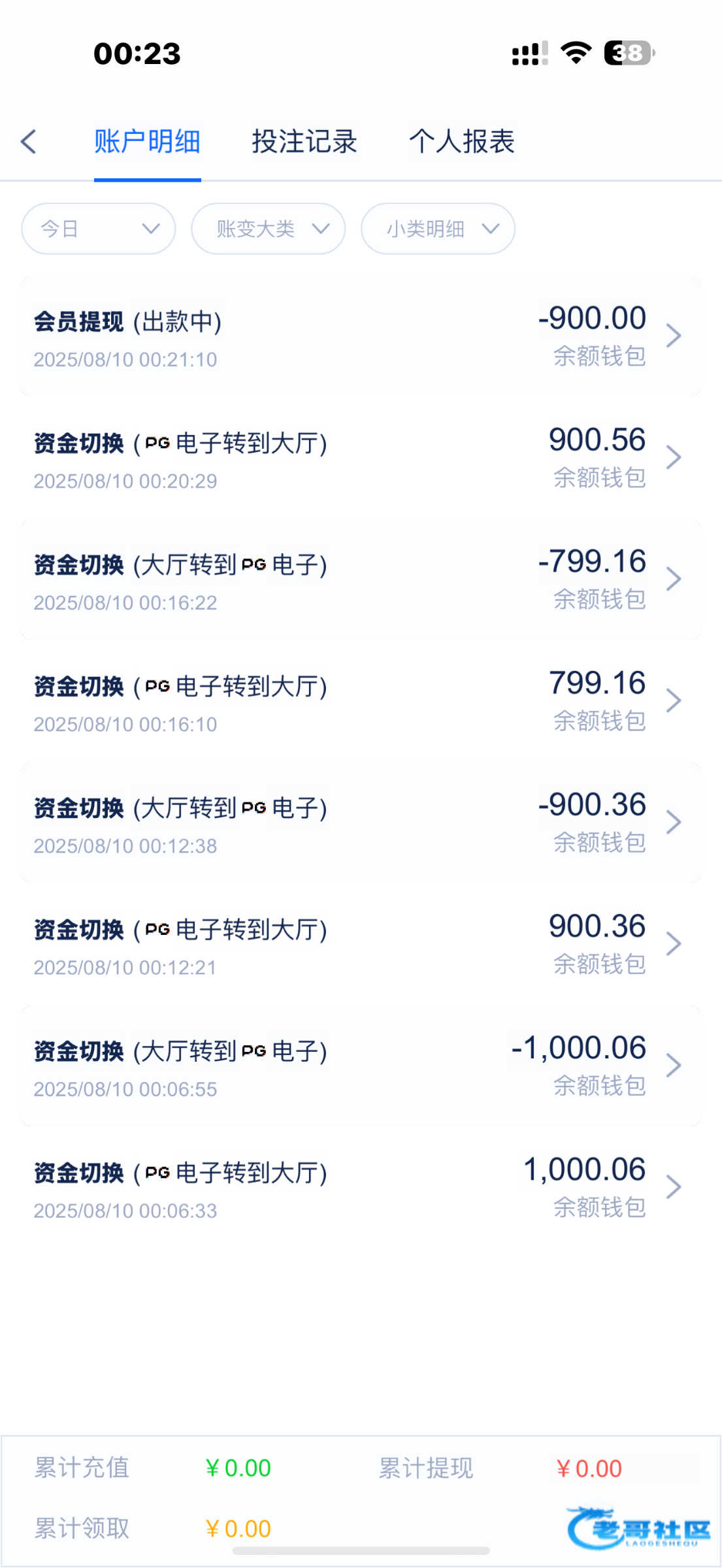The height and width of the screenshot is (1568, 722).
Task: Open the 账变大类 filter dropdown
Action: [x=269, y=229]
